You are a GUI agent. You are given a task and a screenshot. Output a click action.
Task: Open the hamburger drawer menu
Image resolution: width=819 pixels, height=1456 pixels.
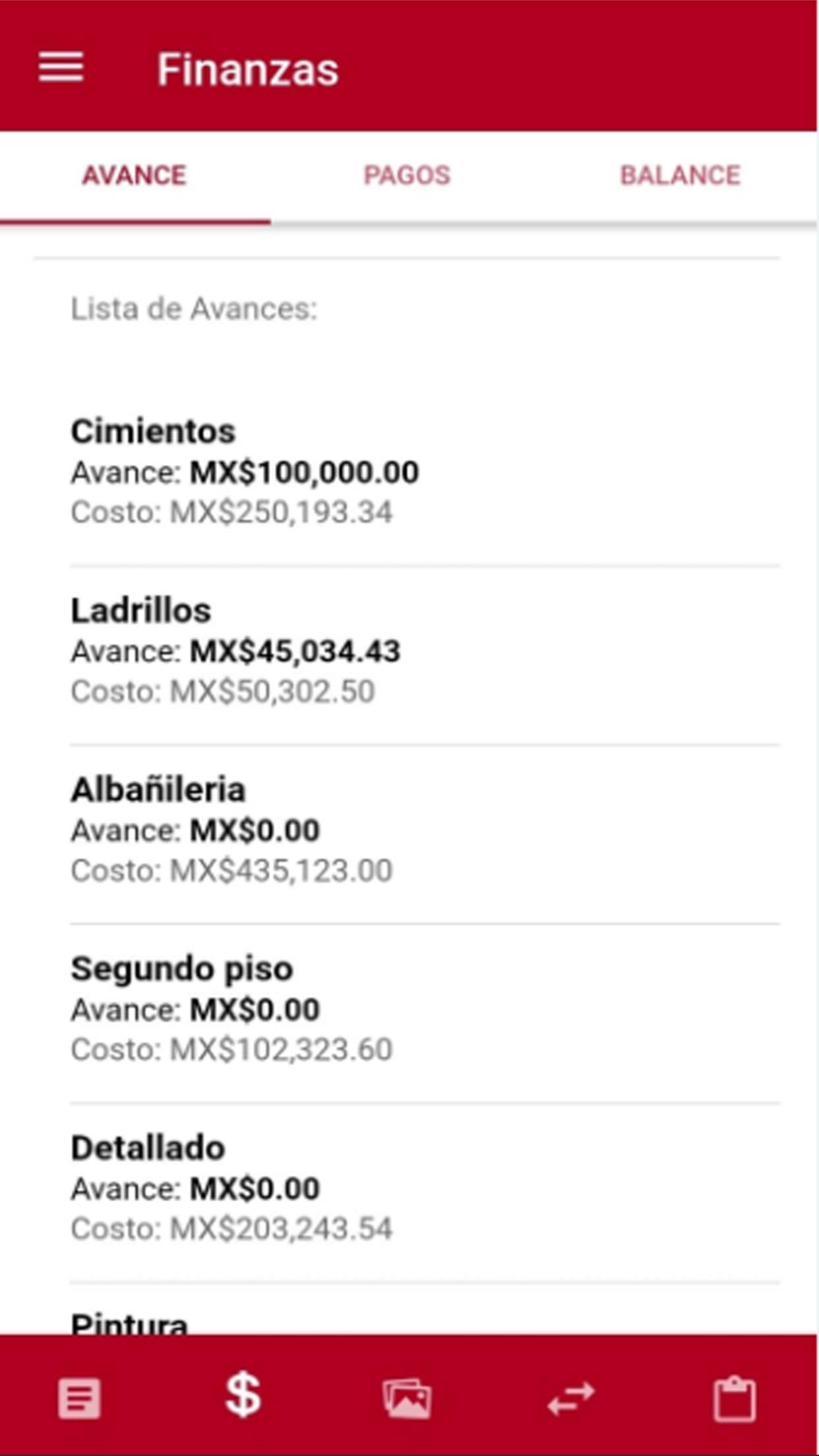point(61,67)
